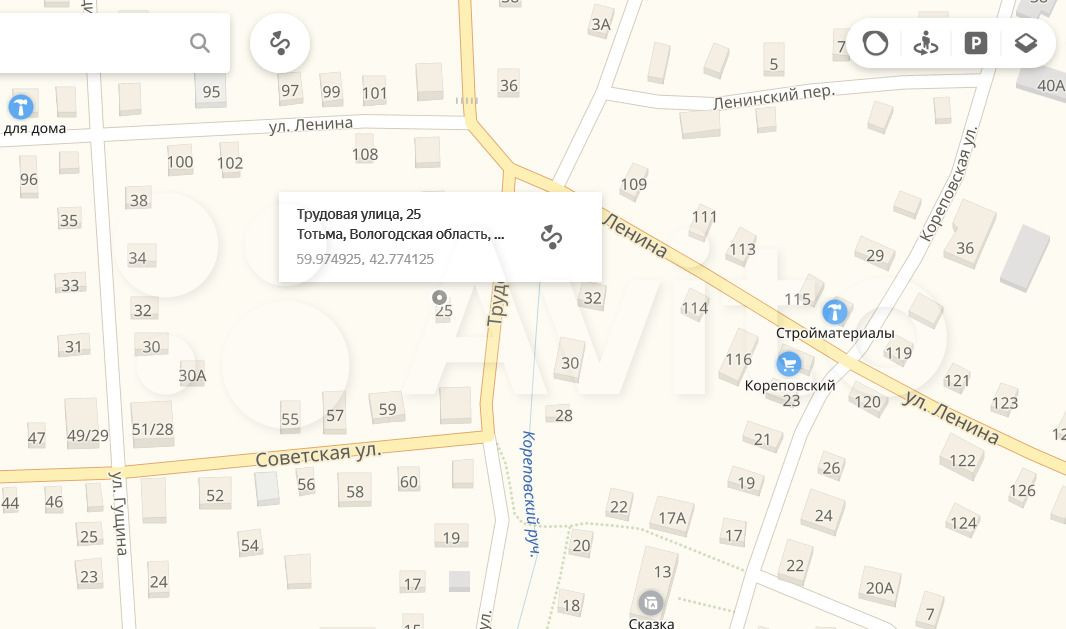This screenshot has width=1066, height=629.
Task: Open the Сказка place marker
Action: pyautogui.click(x=651, y=602)
